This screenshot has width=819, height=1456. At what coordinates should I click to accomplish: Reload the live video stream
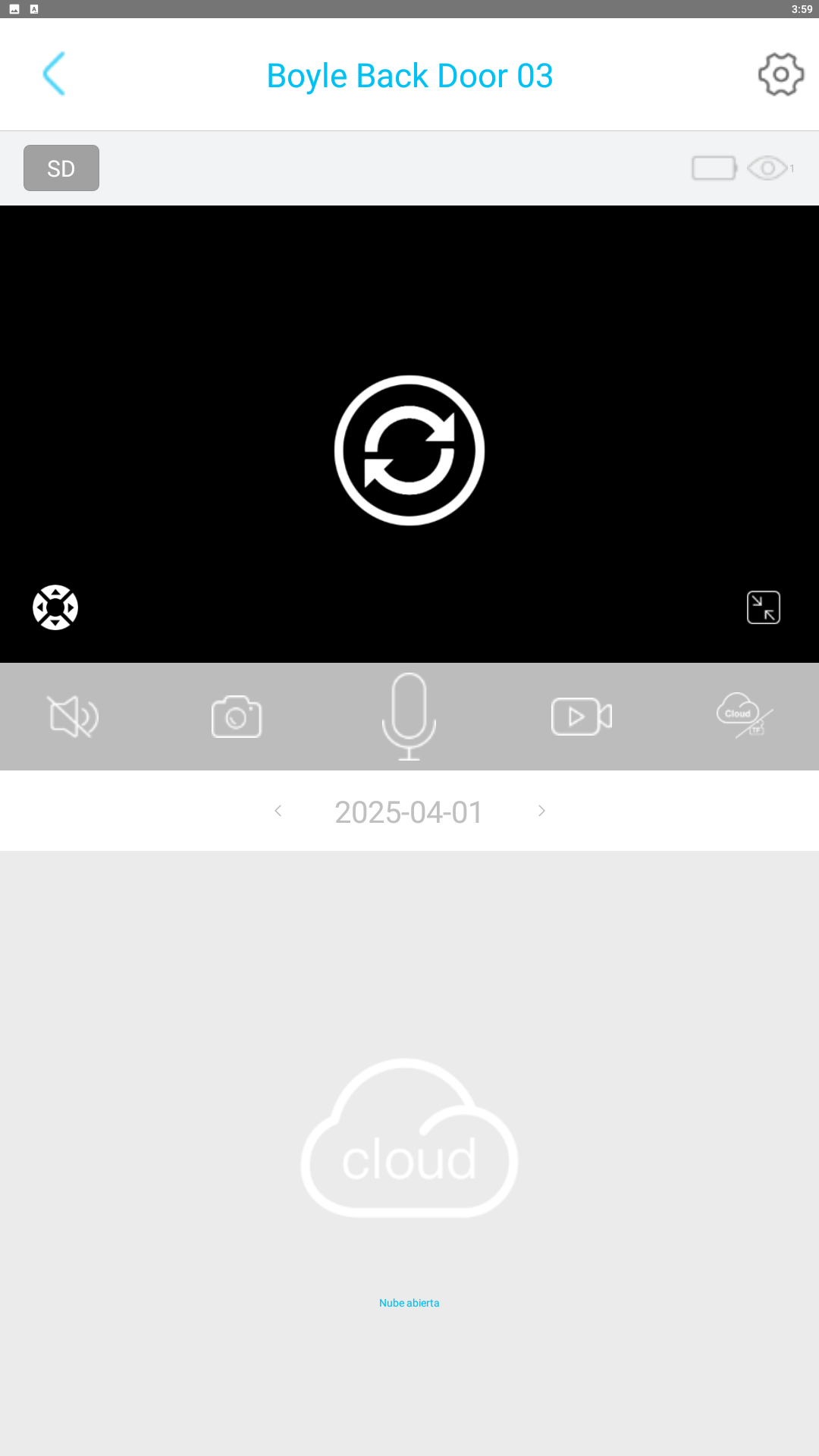pyautogui.click(x=409, y=450)
